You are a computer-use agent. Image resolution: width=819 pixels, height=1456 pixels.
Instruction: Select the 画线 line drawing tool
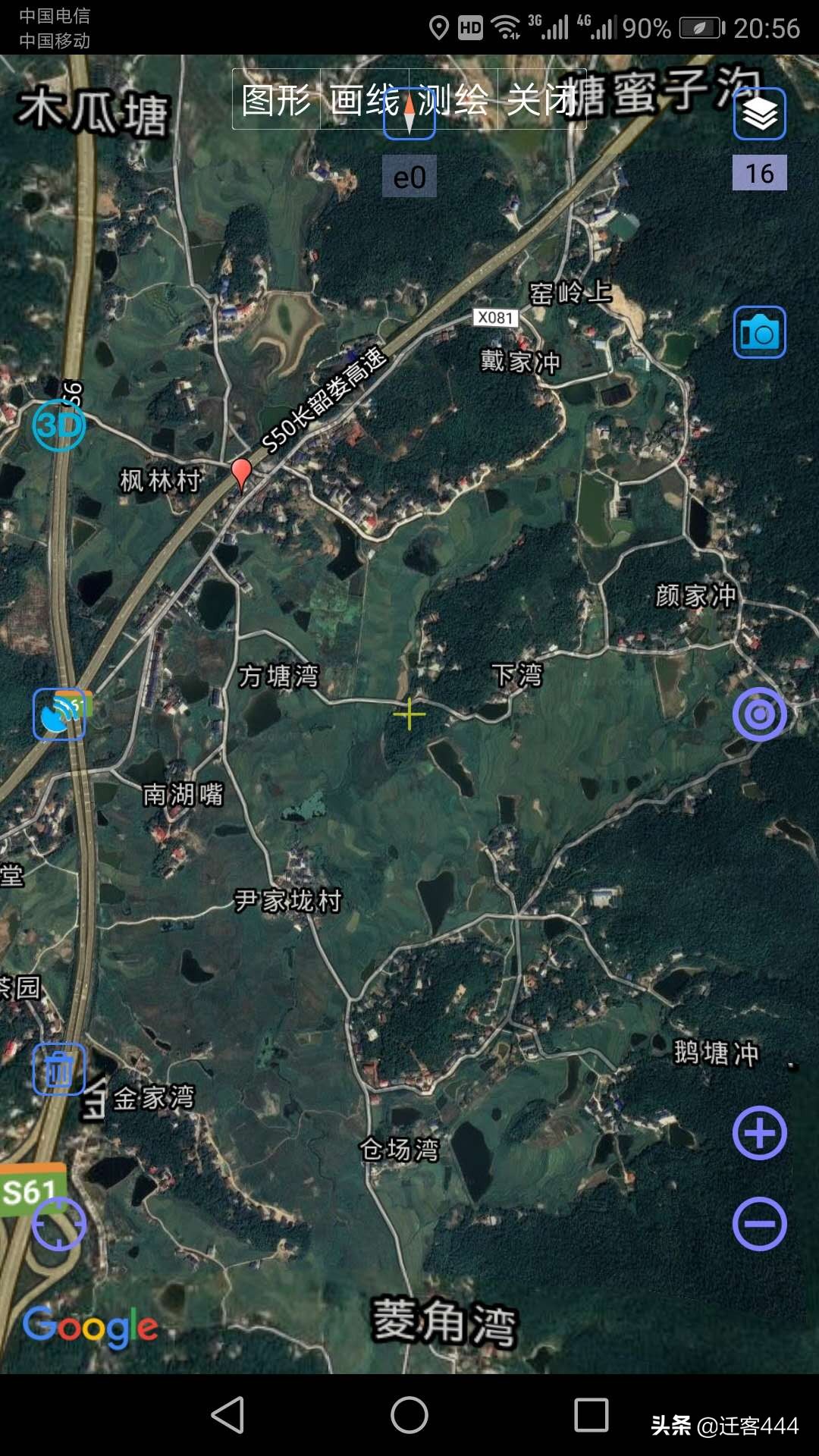[365, 99]
